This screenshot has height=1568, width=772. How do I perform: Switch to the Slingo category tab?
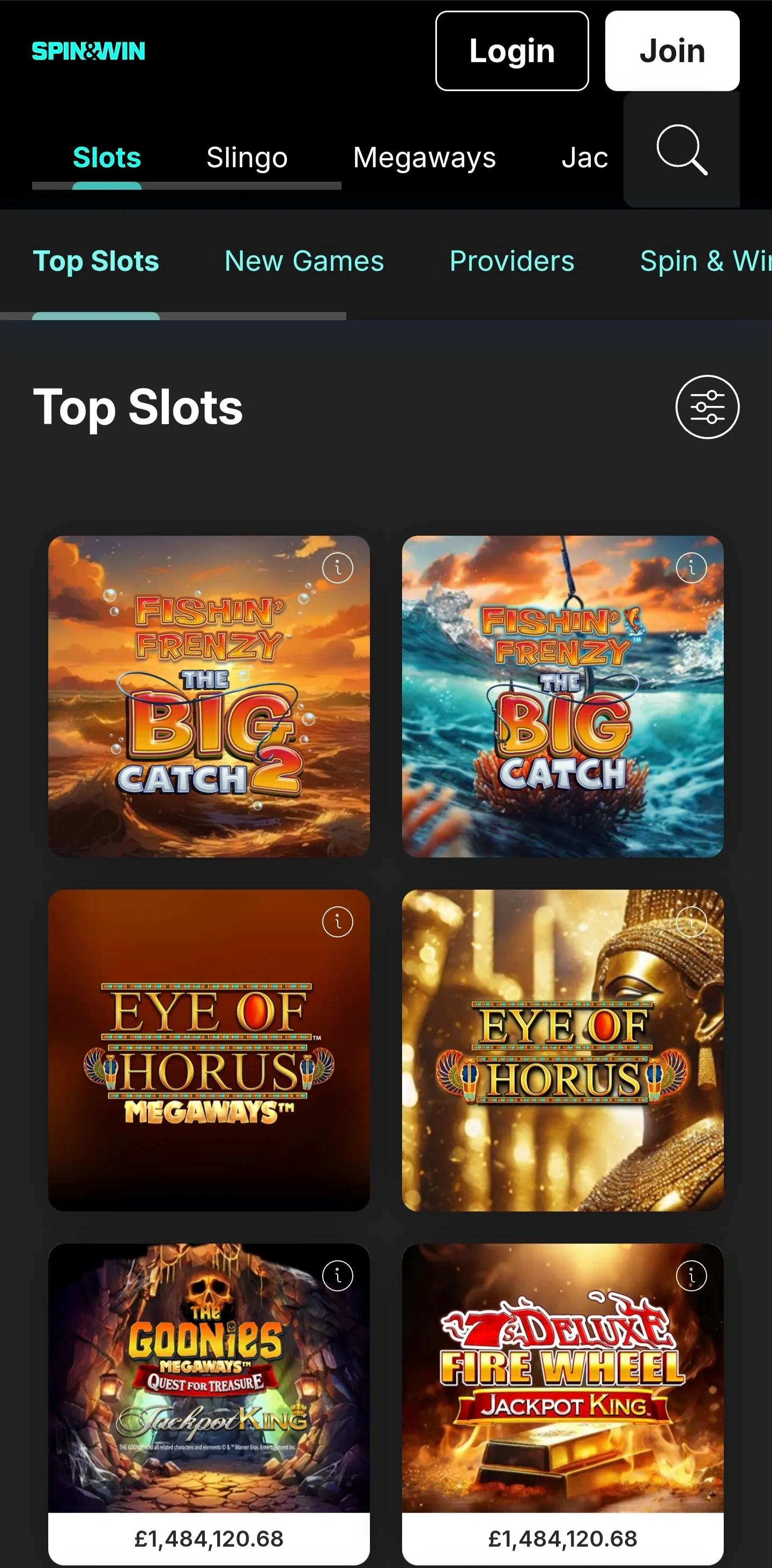tap(246, 157)
